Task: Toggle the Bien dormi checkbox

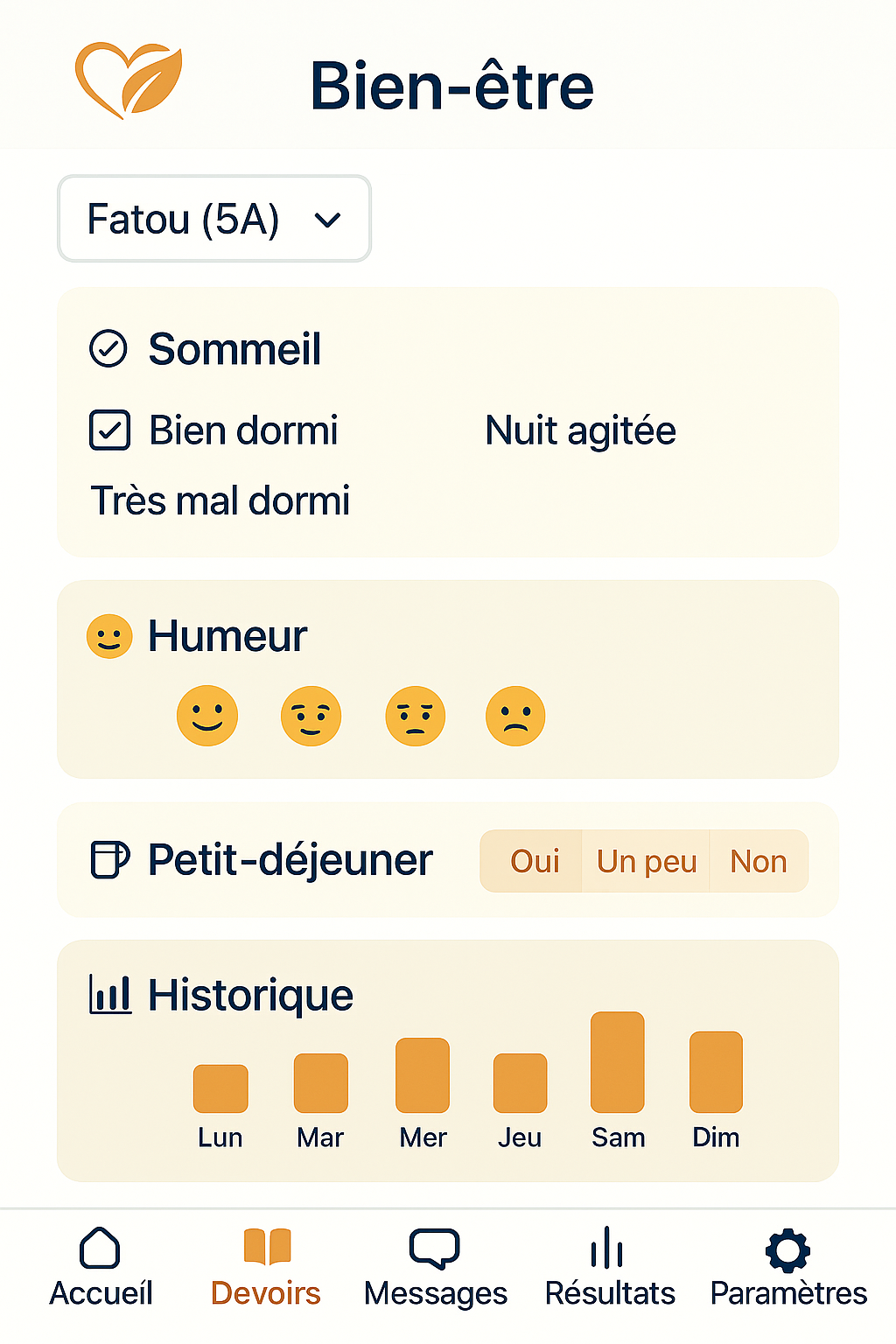Action: pyautogui.click(x=109, y=430)
